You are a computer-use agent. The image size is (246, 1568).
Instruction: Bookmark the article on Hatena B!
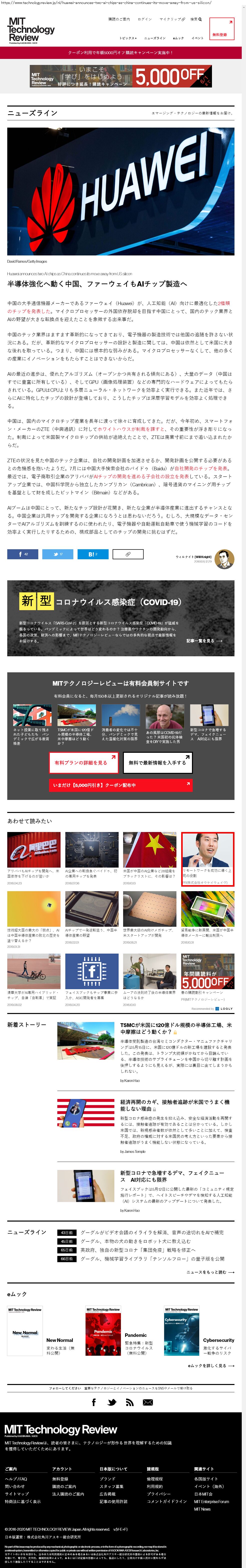point(93,554)
